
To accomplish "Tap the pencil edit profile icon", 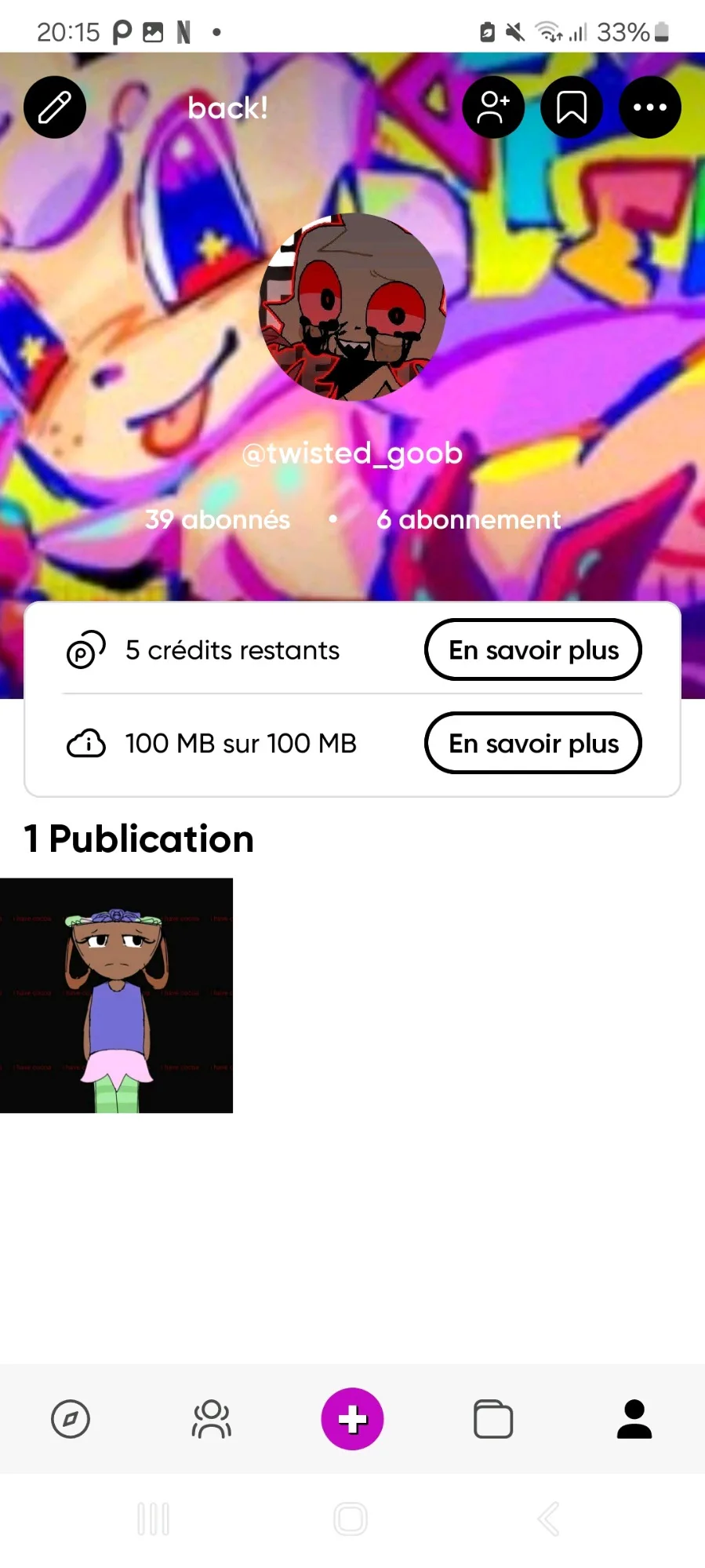I will (x=55, y=107).
